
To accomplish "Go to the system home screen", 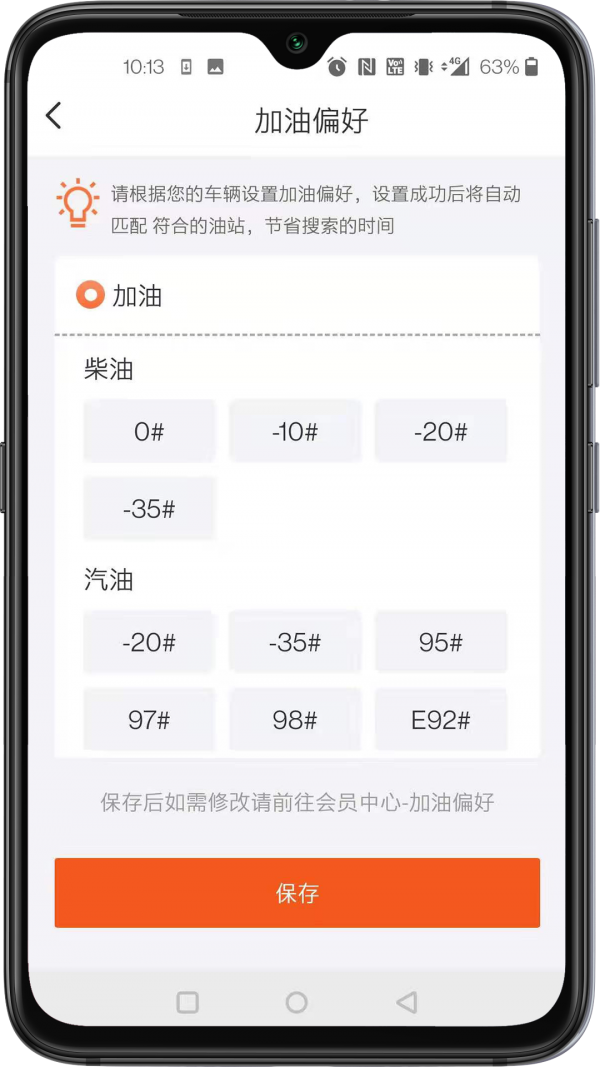I will (x=297, y=1002).
